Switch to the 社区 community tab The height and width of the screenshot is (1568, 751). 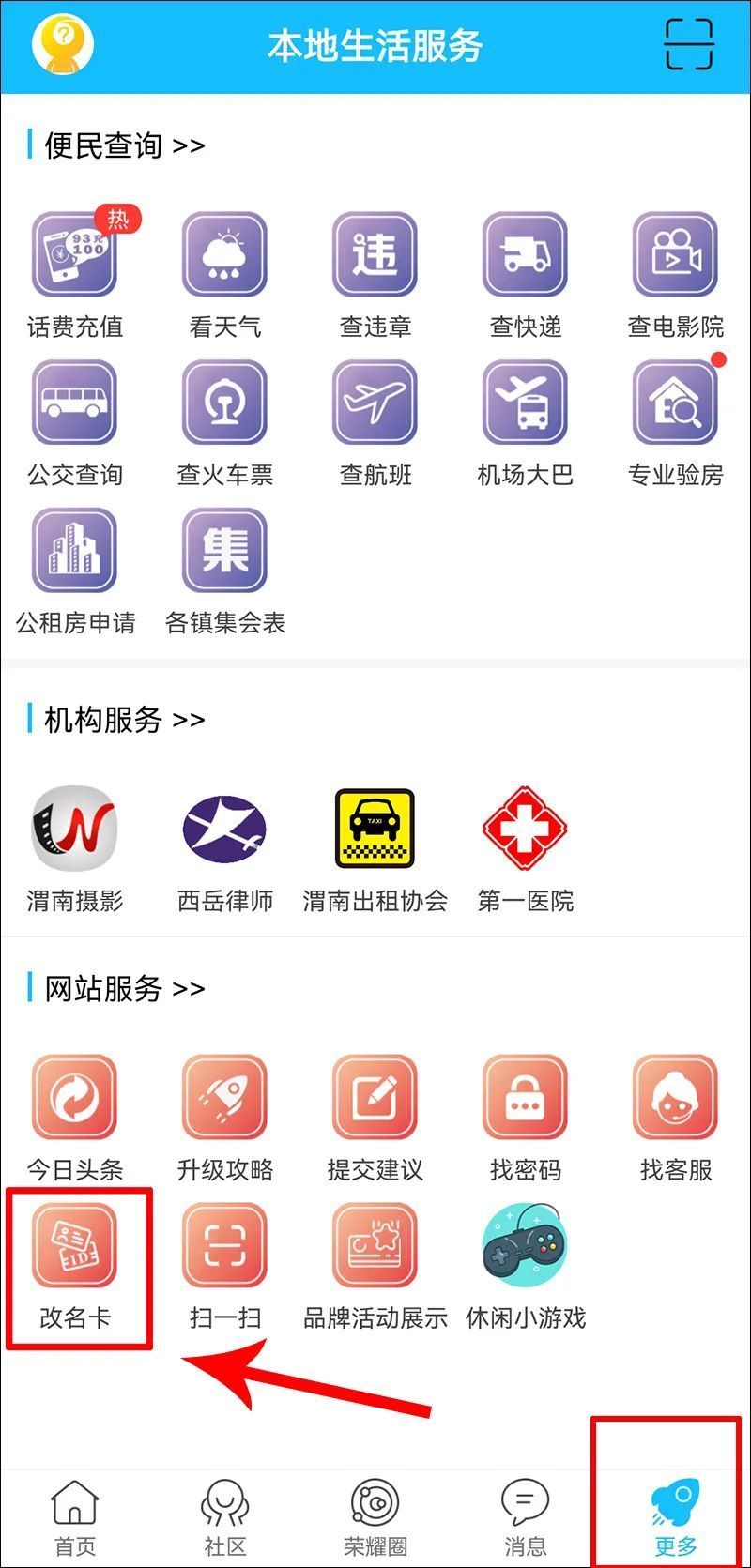[225, 1516]
